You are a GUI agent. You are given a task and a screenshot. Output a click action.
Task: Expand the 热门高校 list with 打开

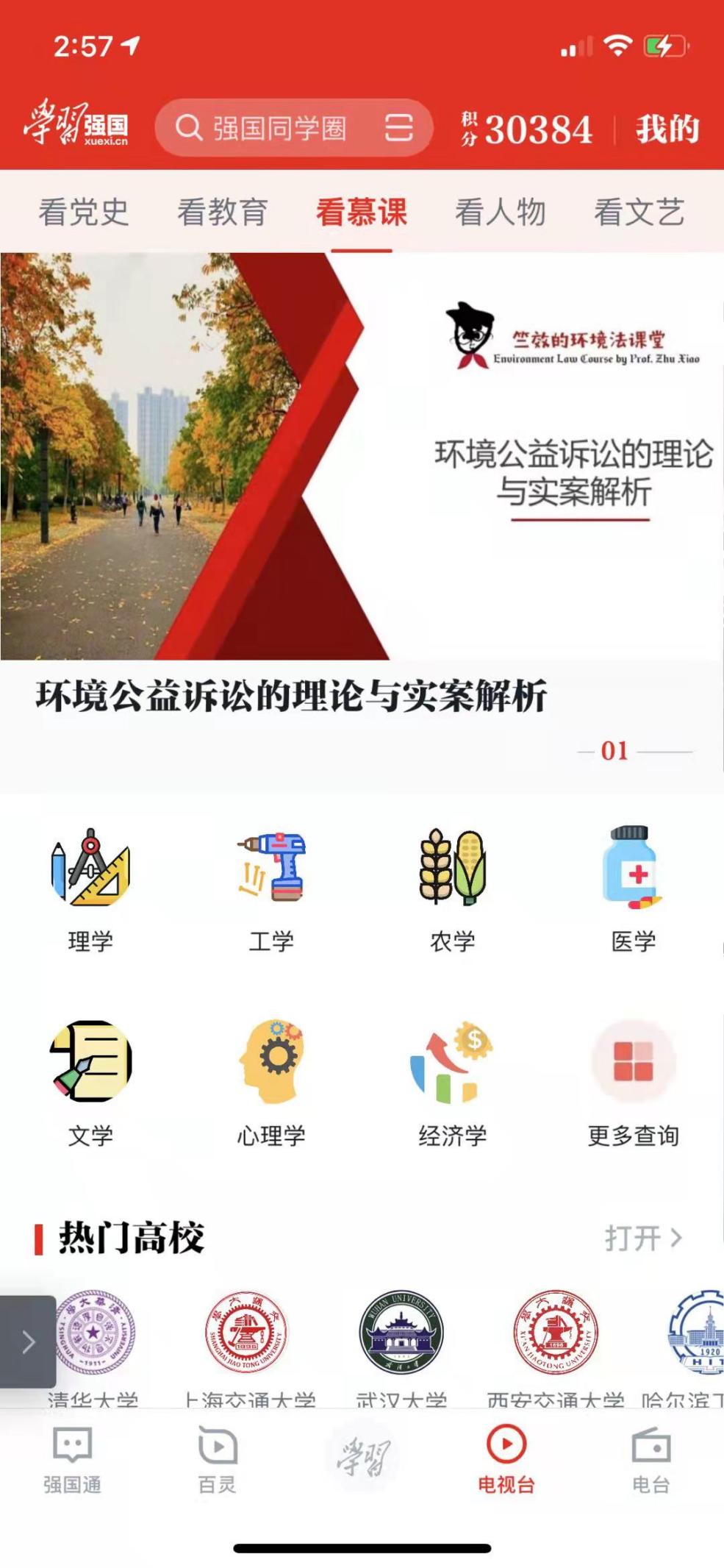(x=643, y=1239)
